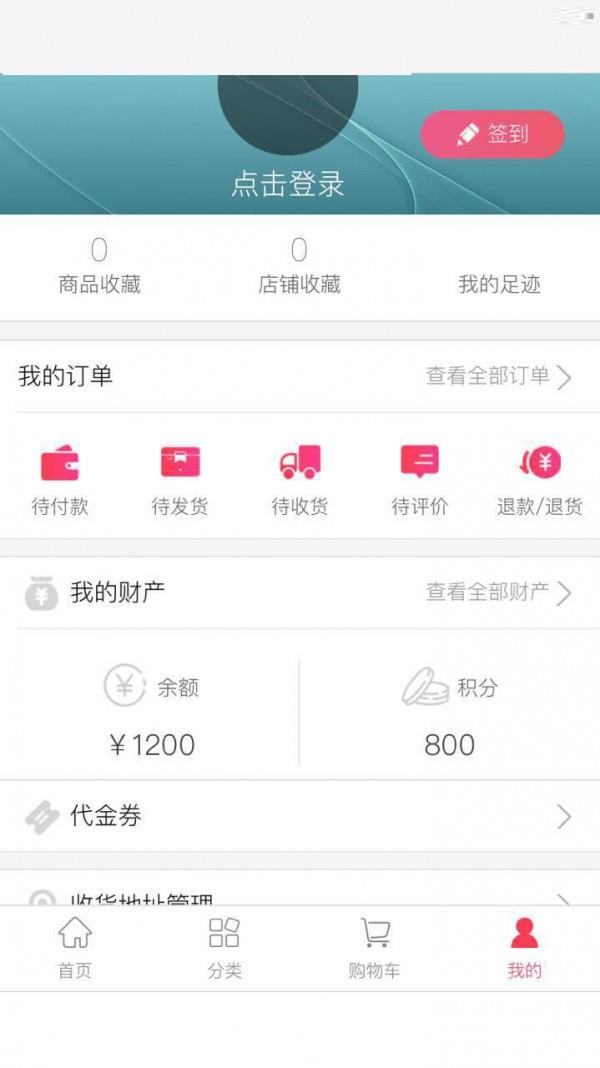The image size is (600, 1068).
Task: Tap the 签到 check-in button
Action: [x=492, y=134]
